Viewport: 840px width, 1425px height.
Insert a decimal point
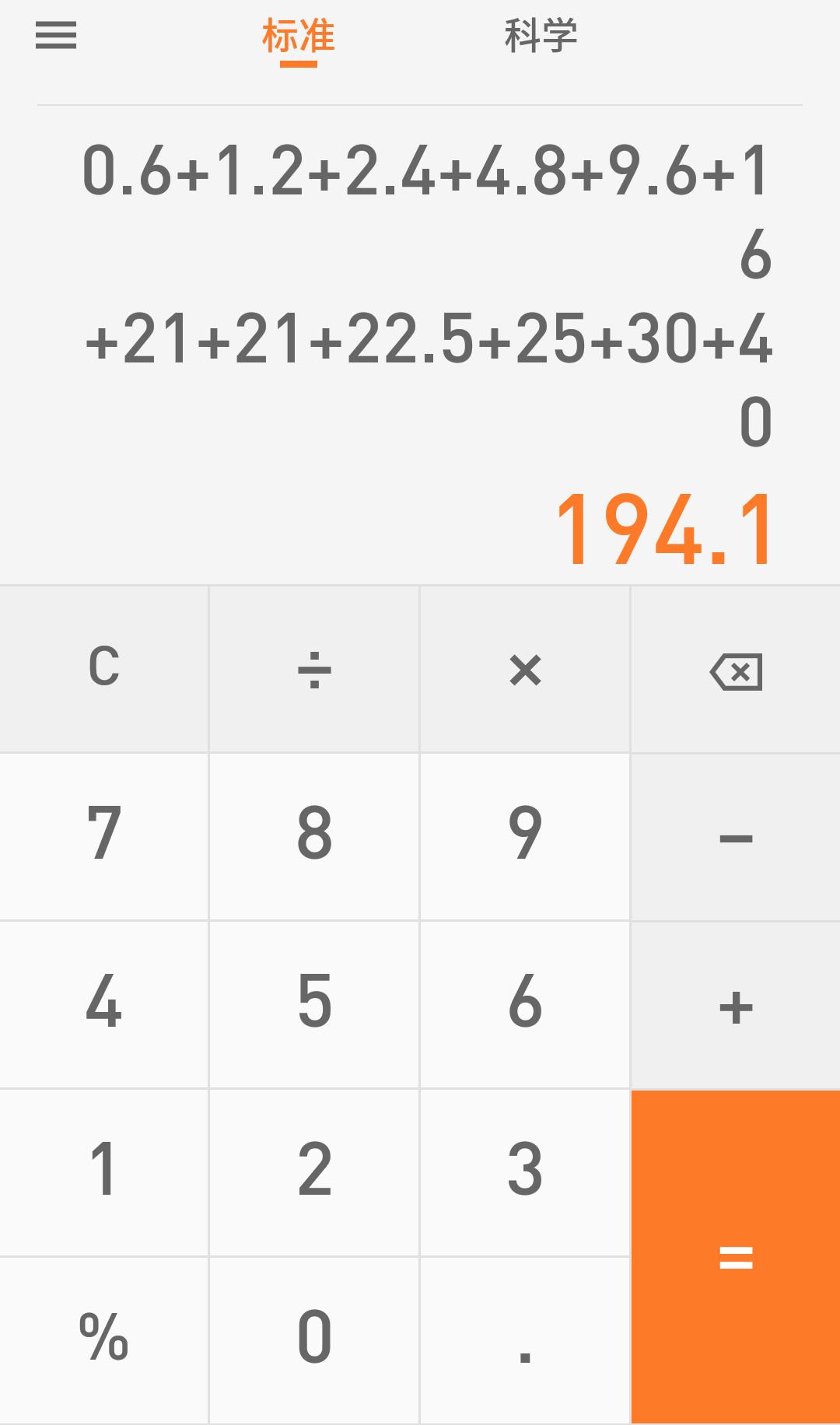(x=525, y=1339)
